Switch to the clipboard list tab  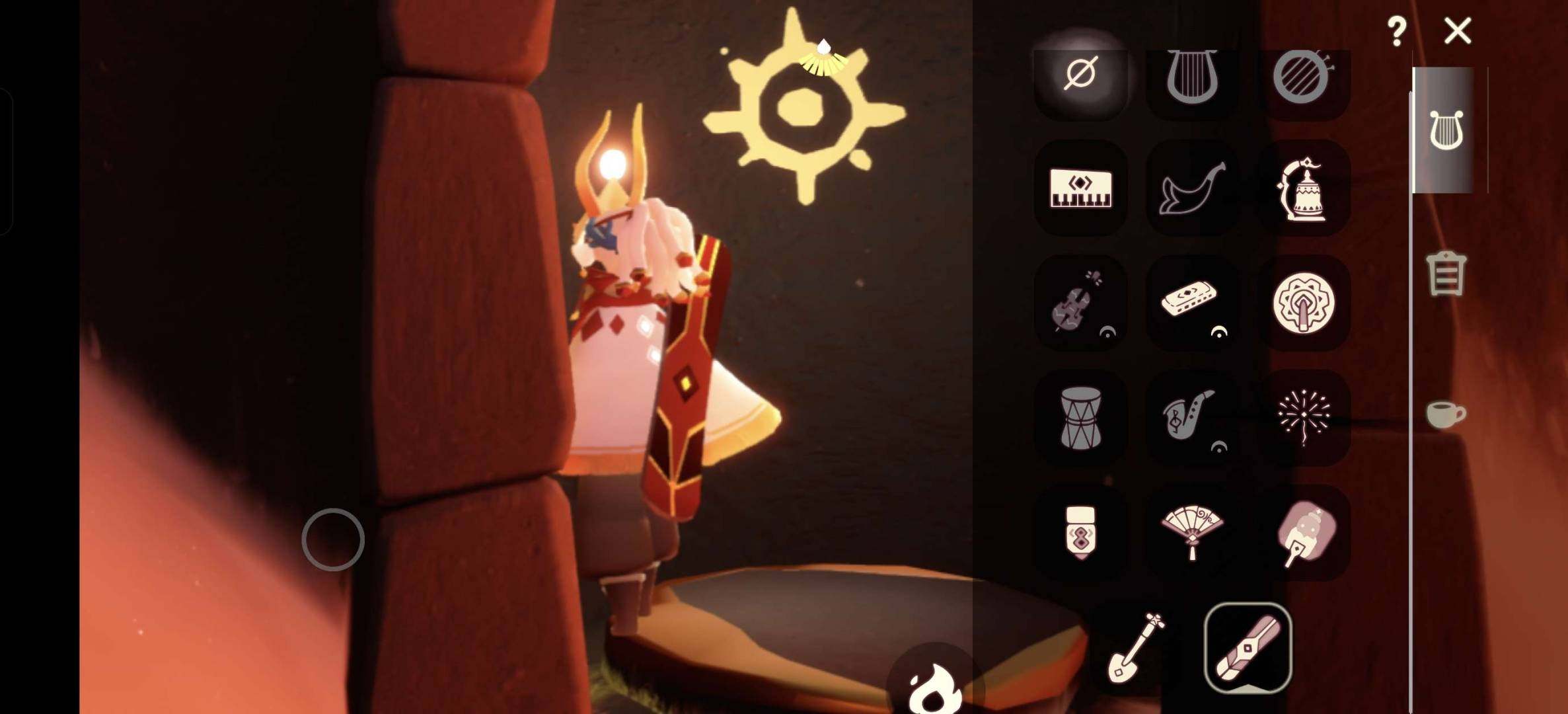[x=1445, y=274]
